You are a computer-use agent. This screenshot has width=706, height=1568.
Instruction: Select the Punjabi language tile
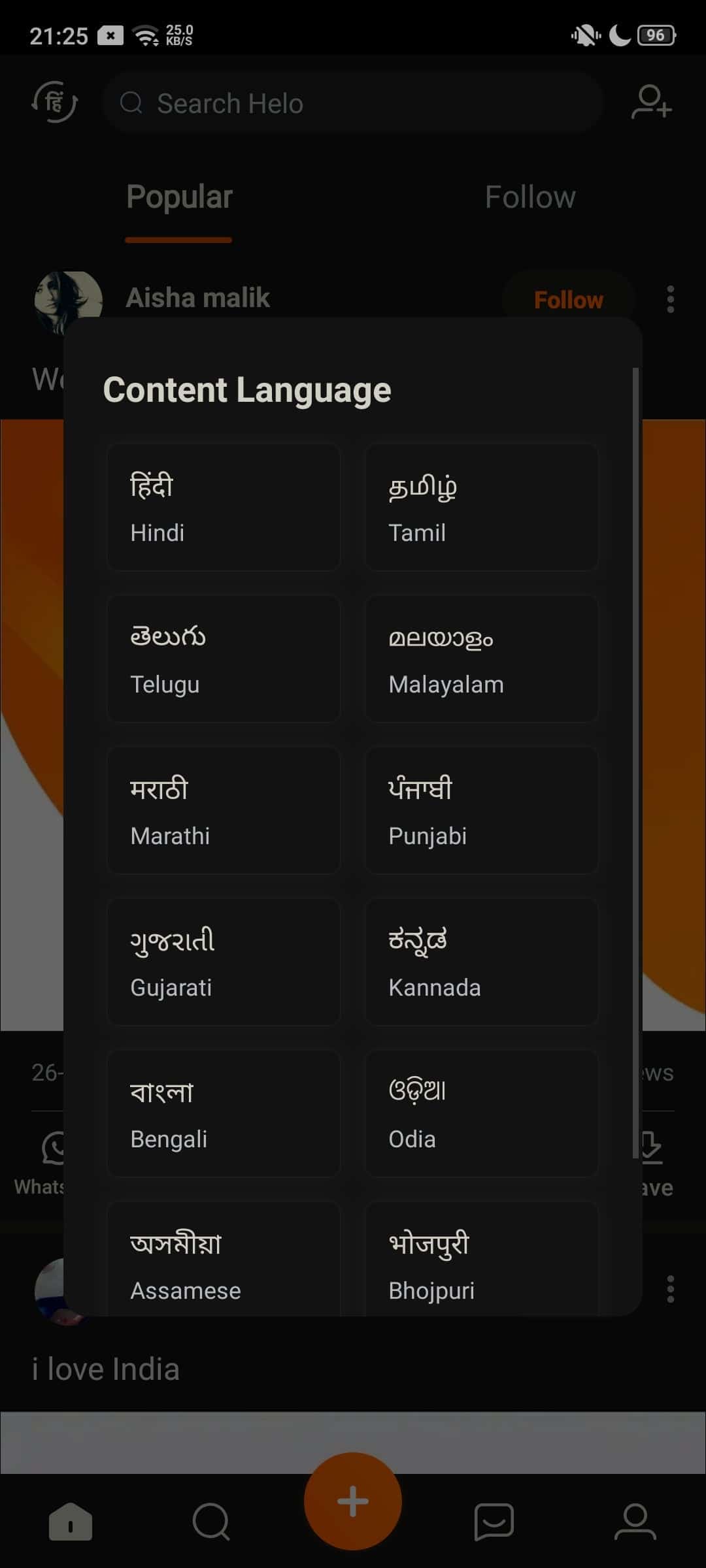click(482, 810)
